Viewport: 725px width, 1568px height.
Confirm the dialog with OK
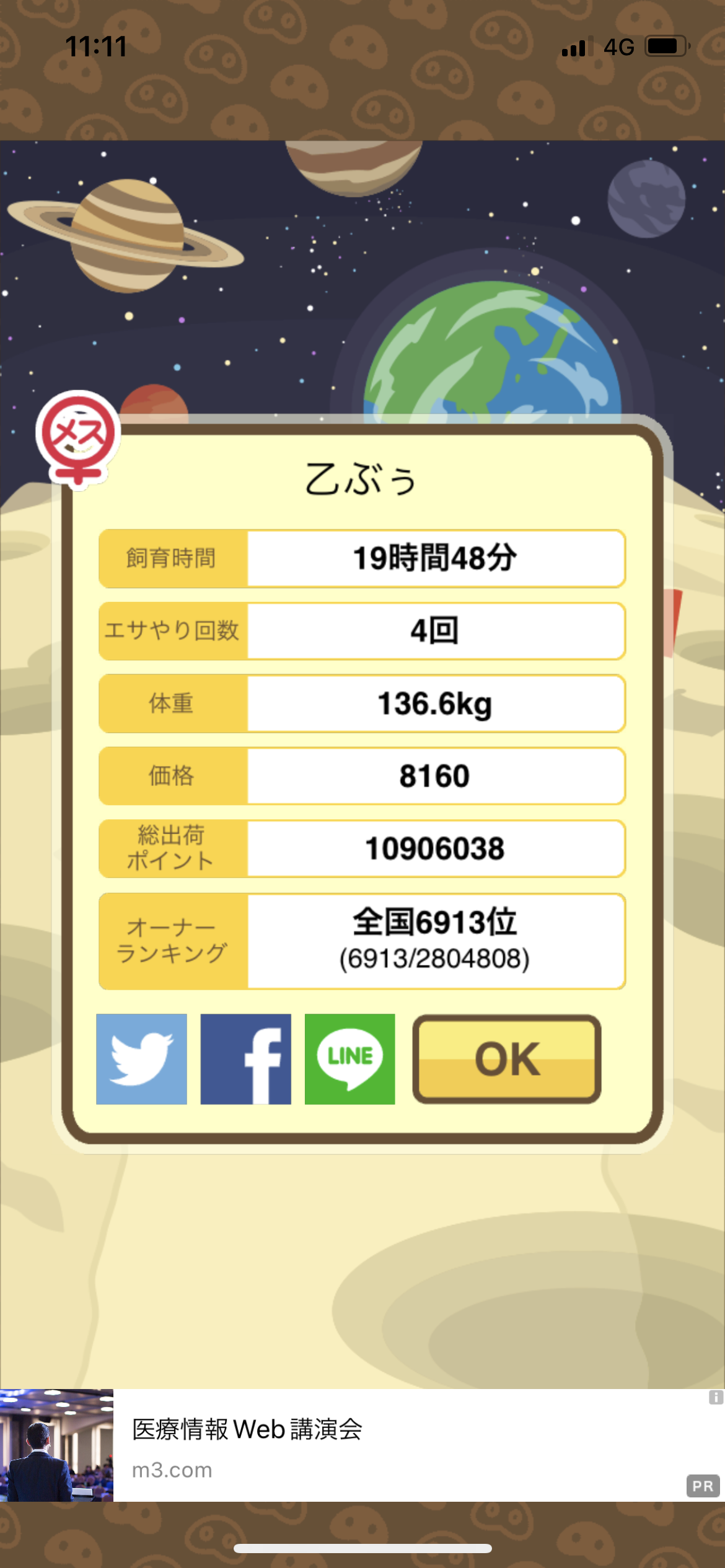pos(507,1059)
